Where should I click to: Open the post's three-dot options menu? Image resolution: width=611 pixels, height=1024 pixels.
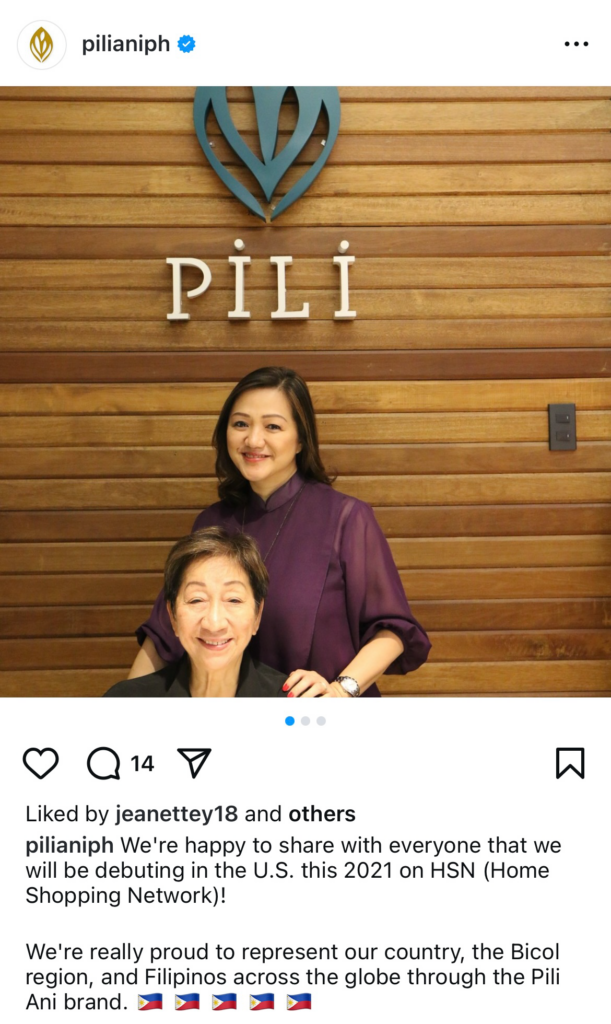pyautogui.click(x=576, y=44)
